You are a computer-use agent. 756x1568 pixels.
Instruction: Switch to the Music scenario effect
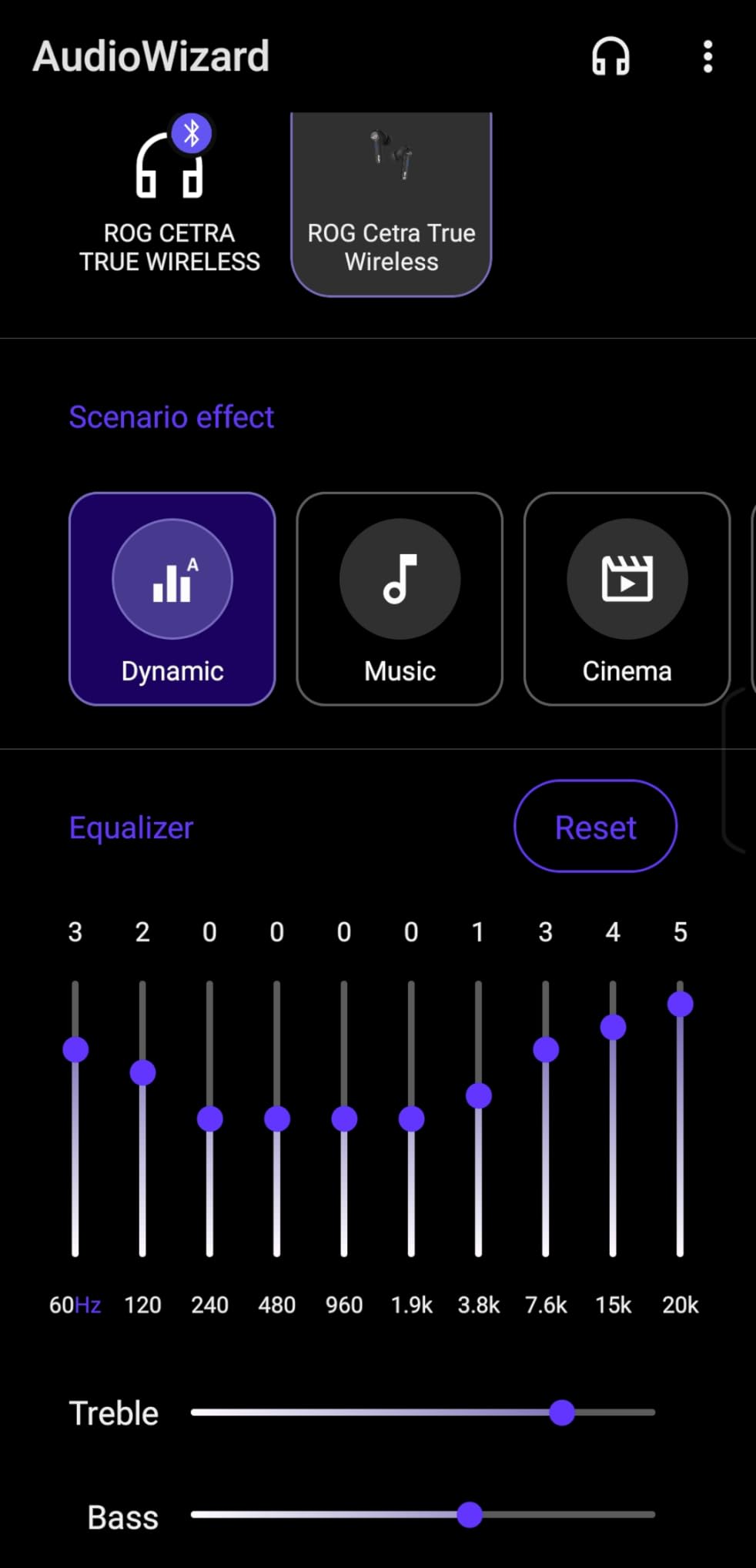pos(400,599)
